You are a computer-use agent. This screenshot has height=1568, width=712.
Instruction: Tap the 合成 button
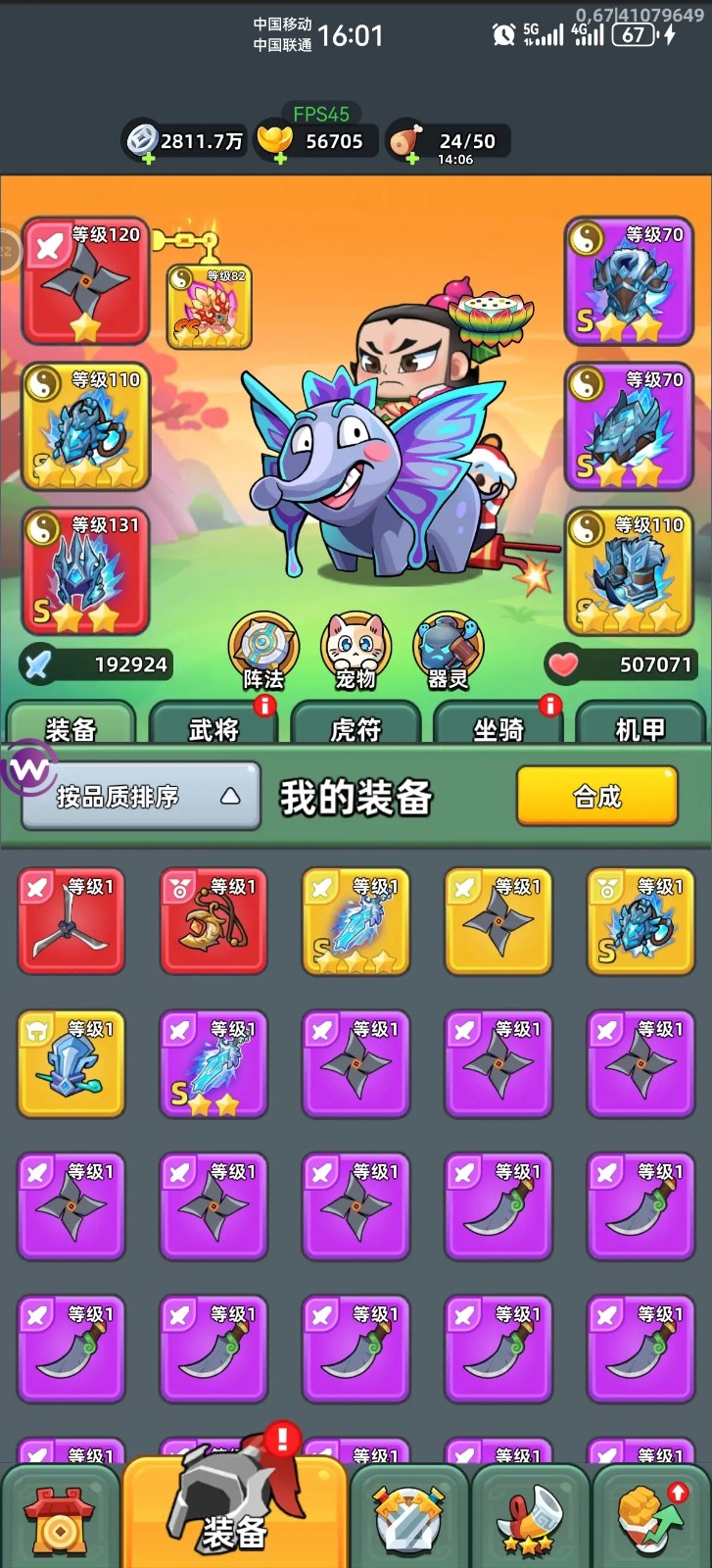click(x=596, y=796)
